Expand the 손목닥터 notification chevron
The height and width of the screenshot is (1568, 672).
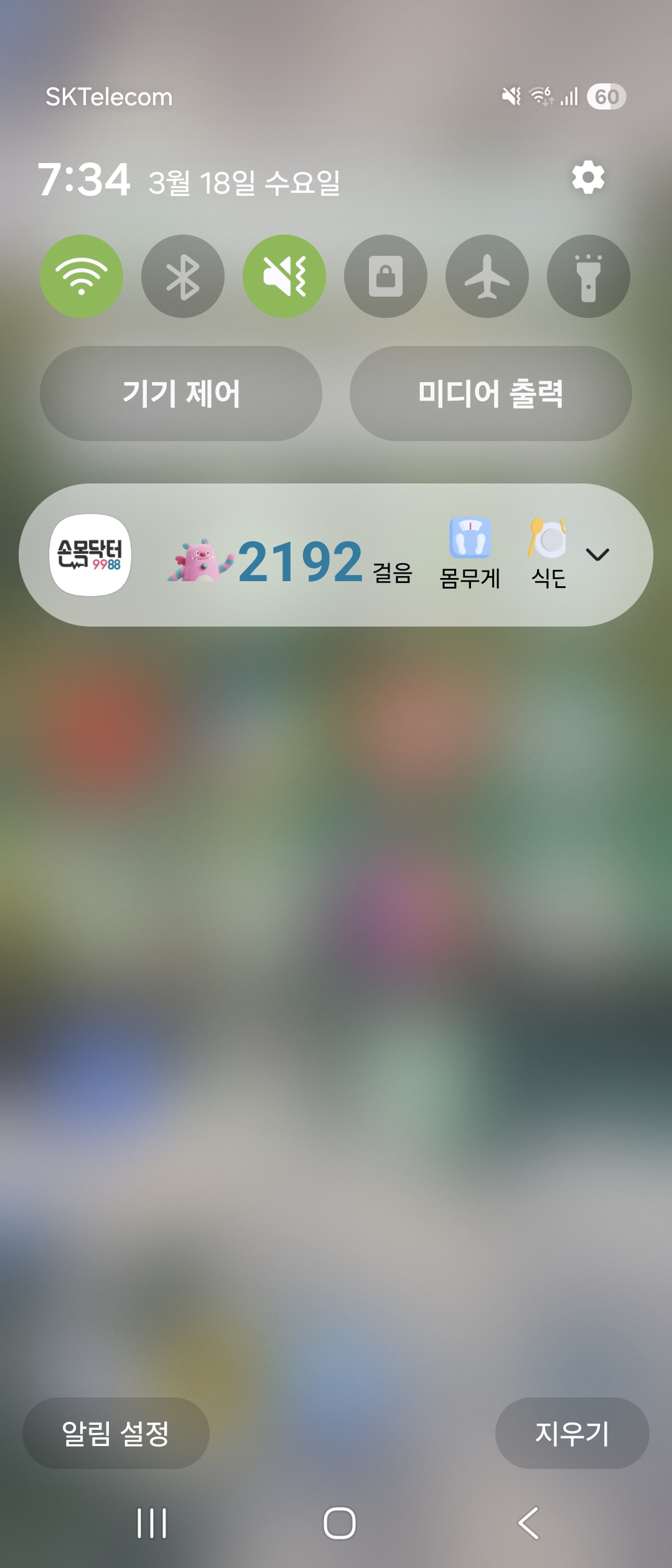coord(597,554)
